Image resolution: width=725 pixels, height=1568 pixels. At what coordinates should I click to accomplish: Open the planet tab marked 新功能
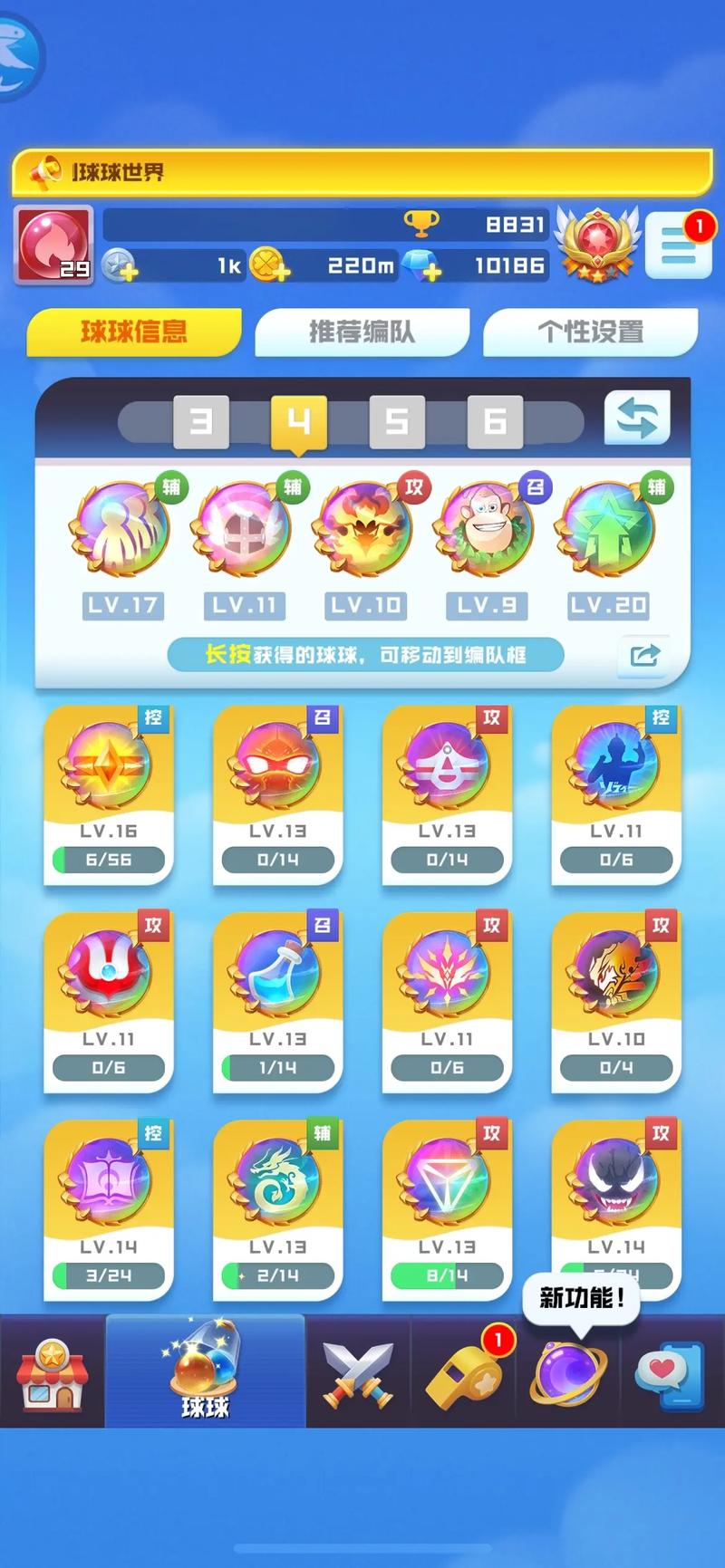click(x=569, y=1374)
